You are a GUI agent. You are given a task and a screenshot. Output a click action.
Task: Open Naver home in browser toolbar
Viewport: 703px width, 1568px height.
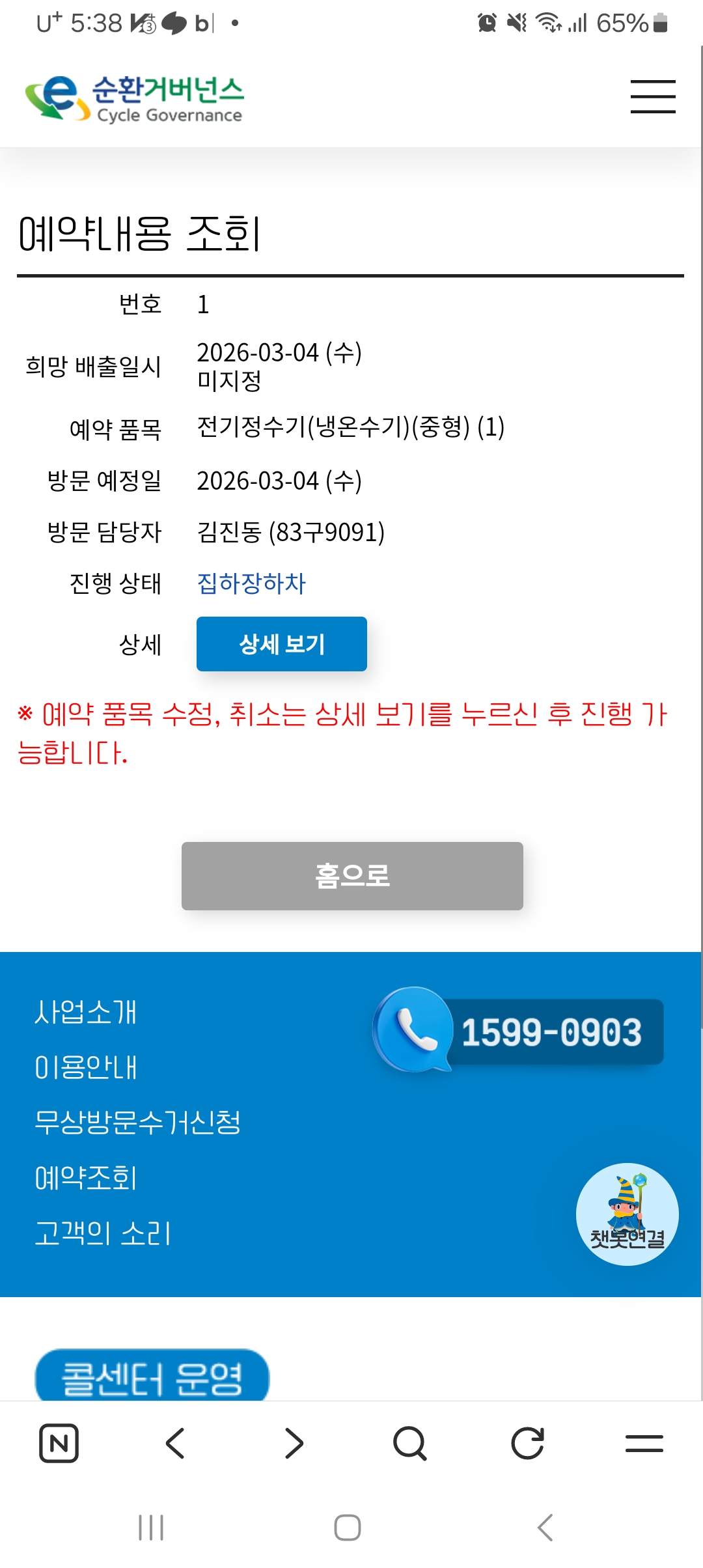[59, 1443]
